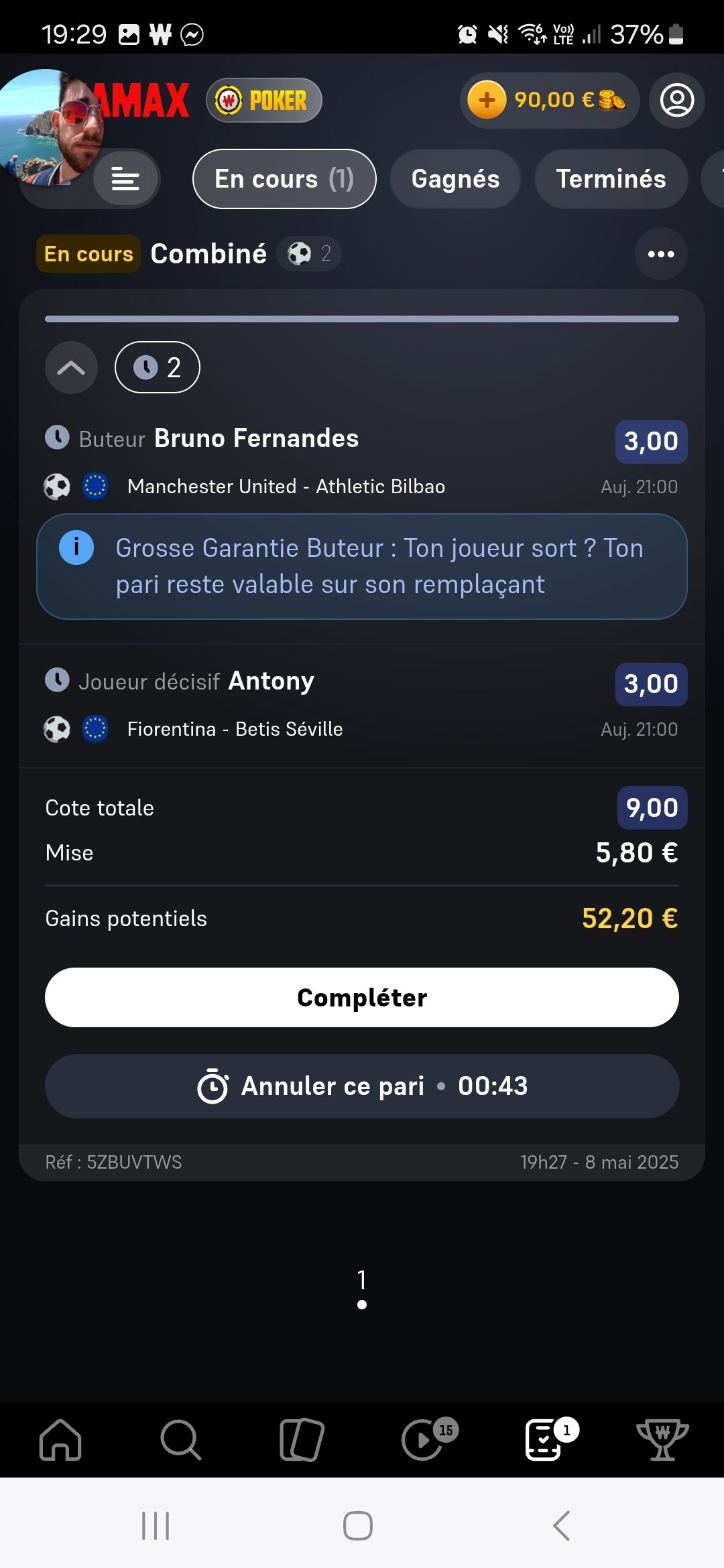Select the En cours (1) tab
This screenshot has width=724, height=1568.
[284, 179]
